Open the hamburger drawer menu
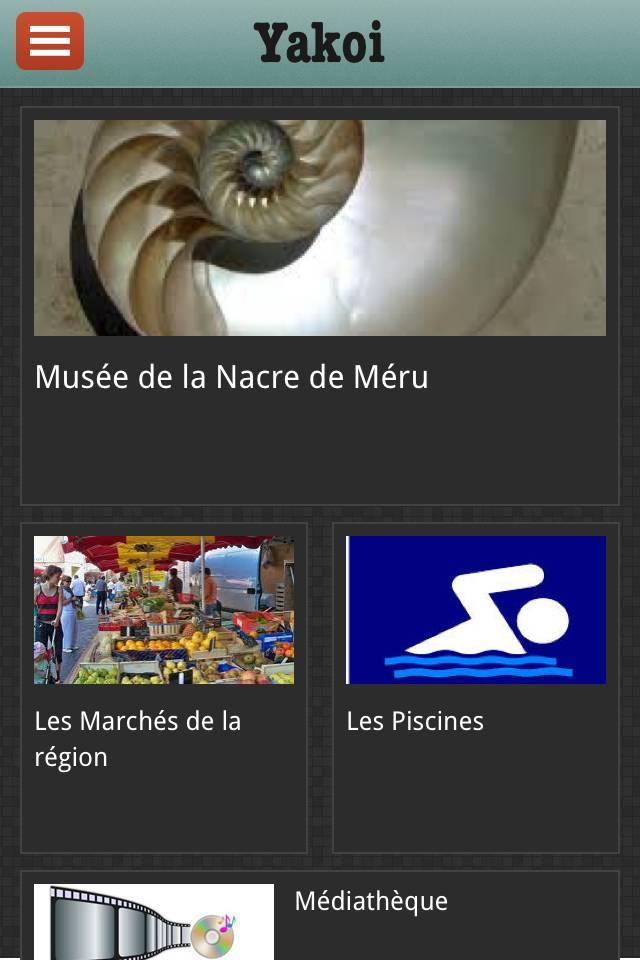Viewport: 640px width, 960px height. click(50, 41)
